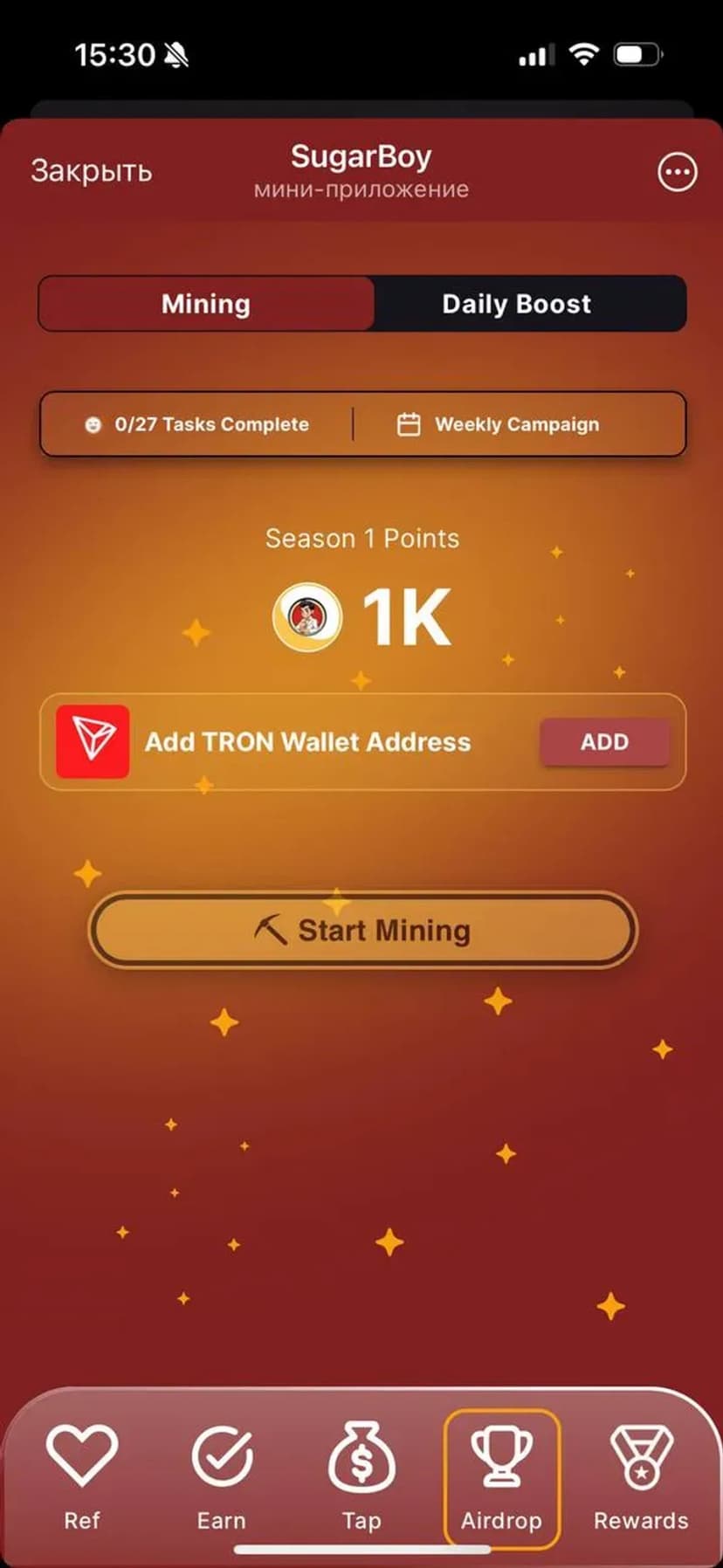Image resolution: width=723 pixels, height=1568 pixels.
Task: Tap ADD to add a TRON wallet address
Action: [604, 742]
